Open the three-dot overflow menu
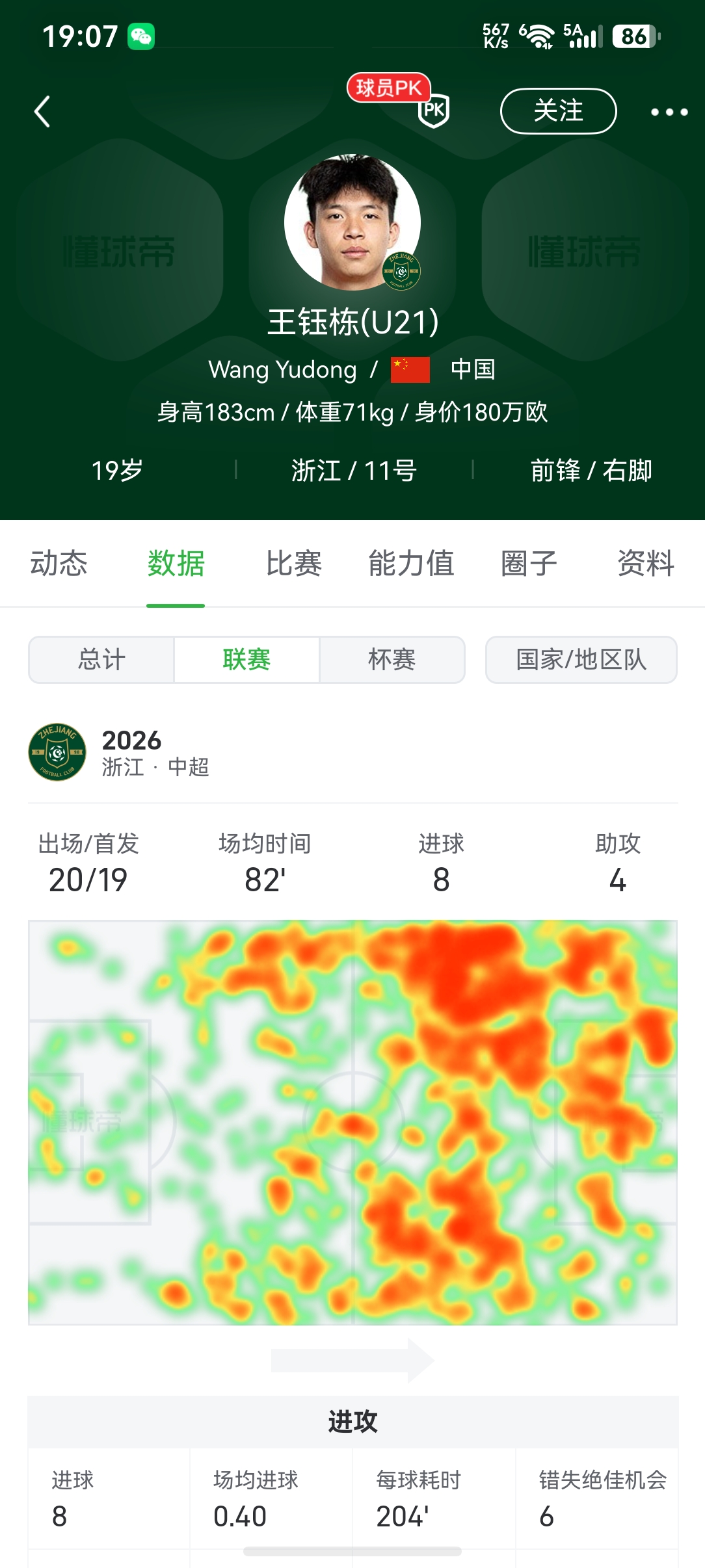705x1568 pixels. pos(669,112)
